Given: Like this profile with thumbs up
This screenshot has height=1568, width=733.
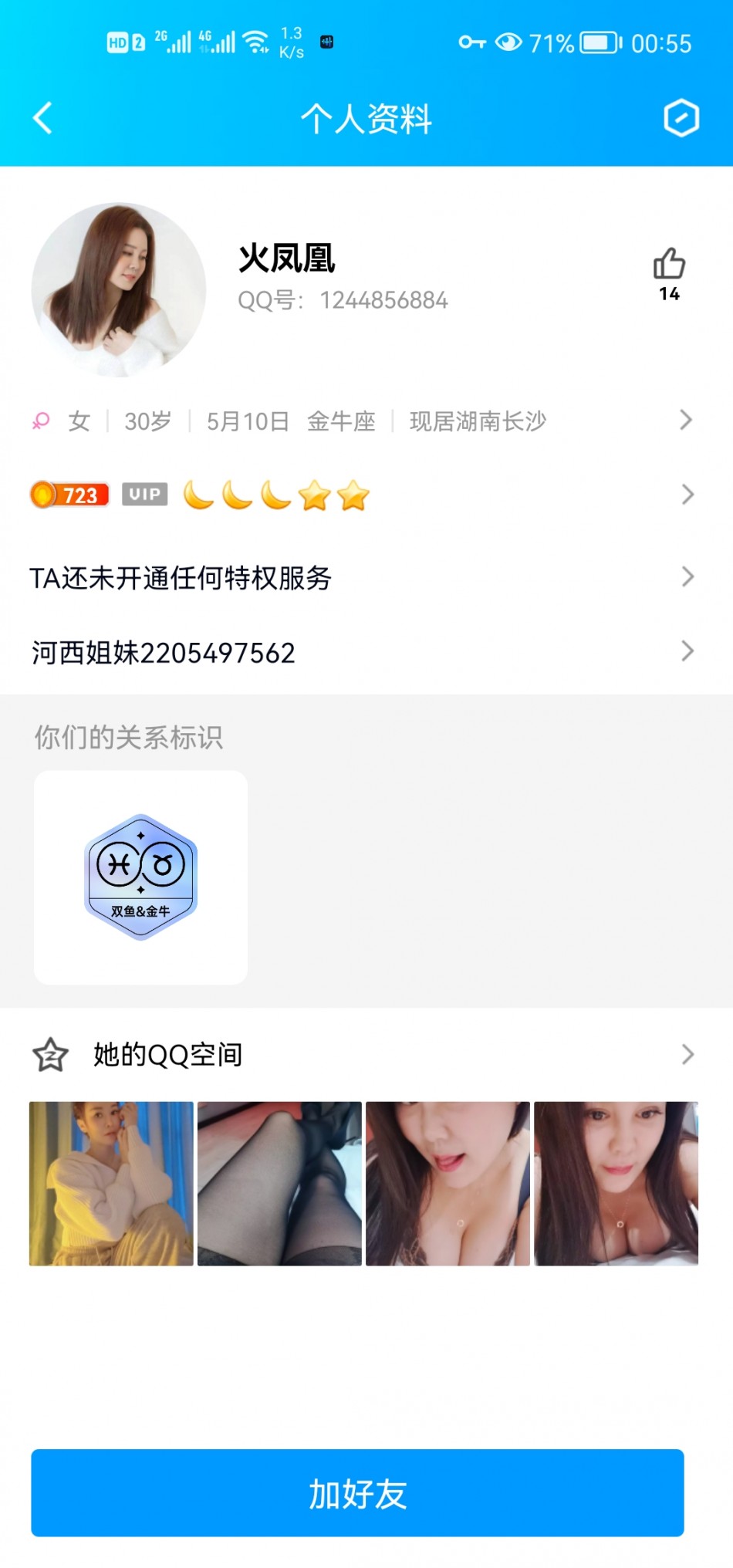Looking at the screenshot, I should click(x=669, y=265).
